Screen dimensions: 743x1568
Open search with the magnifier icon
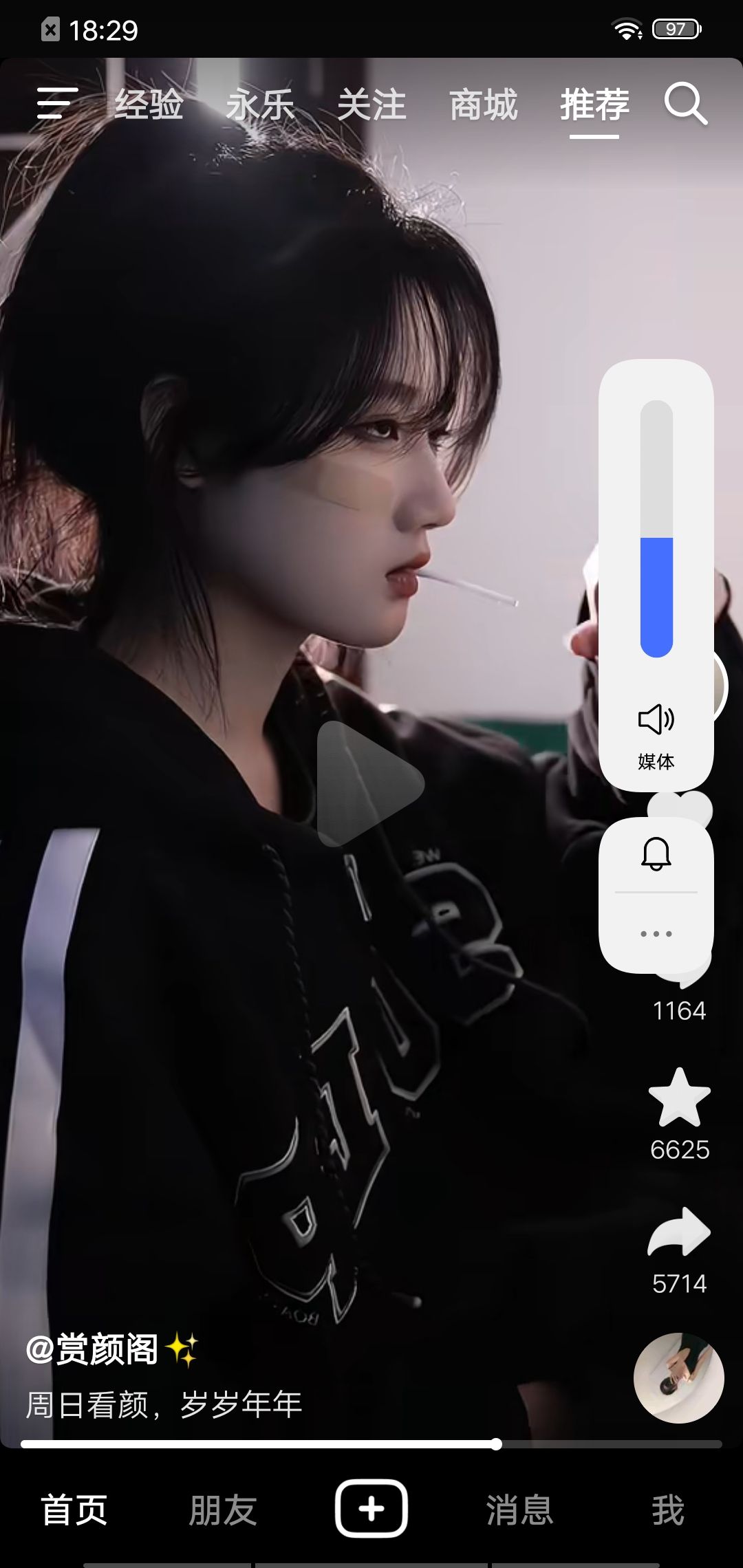686,104
